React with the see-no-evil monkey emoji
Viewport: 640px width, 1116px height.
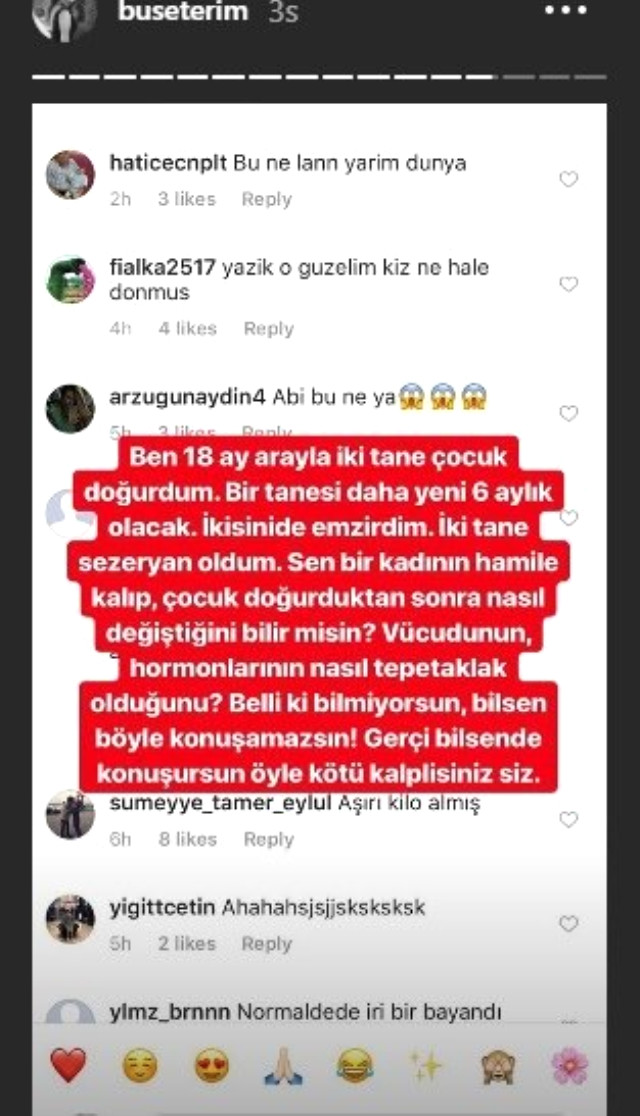[x=497, y=1066]
